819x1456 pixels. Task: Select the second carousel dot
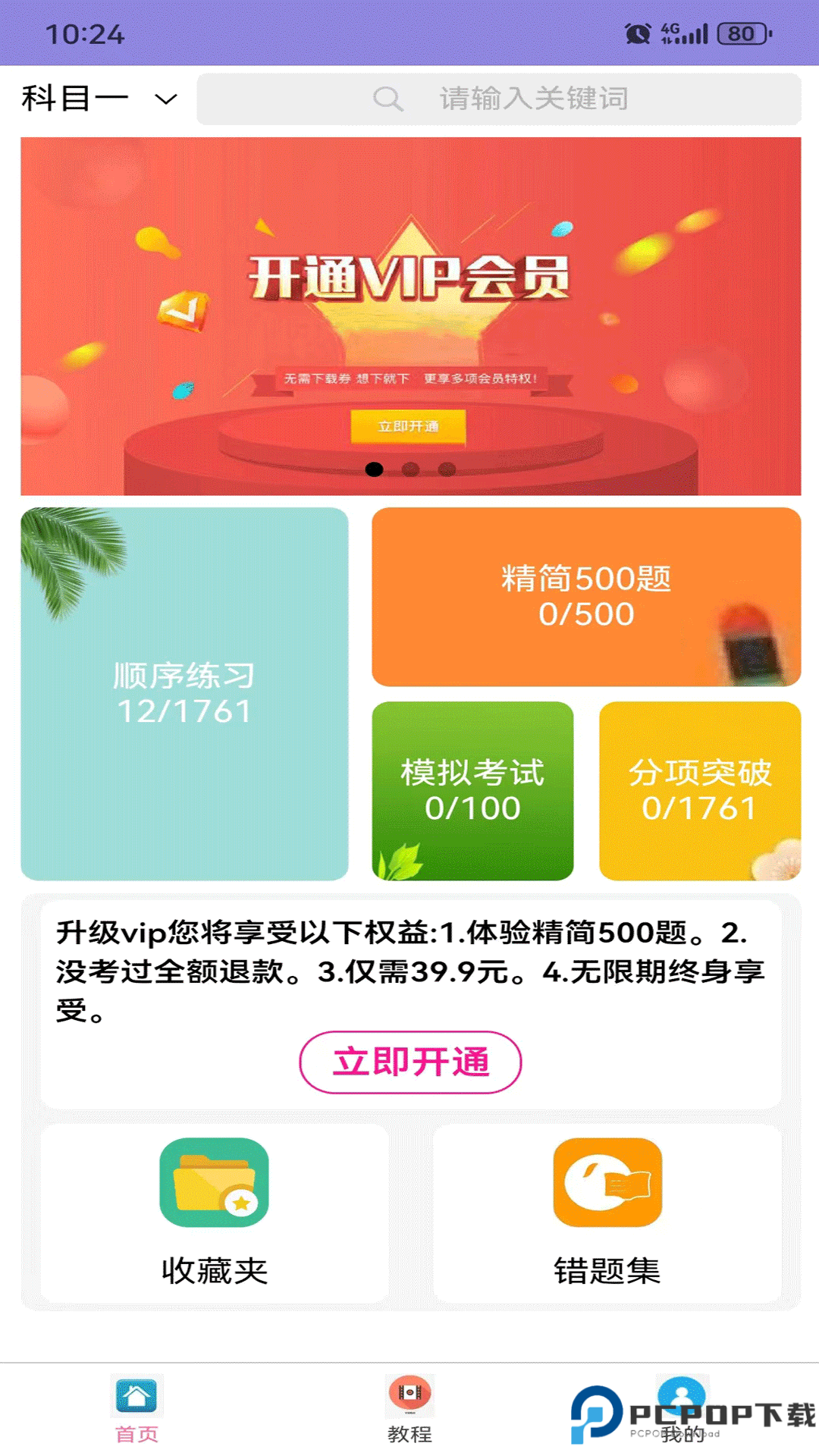409,470
